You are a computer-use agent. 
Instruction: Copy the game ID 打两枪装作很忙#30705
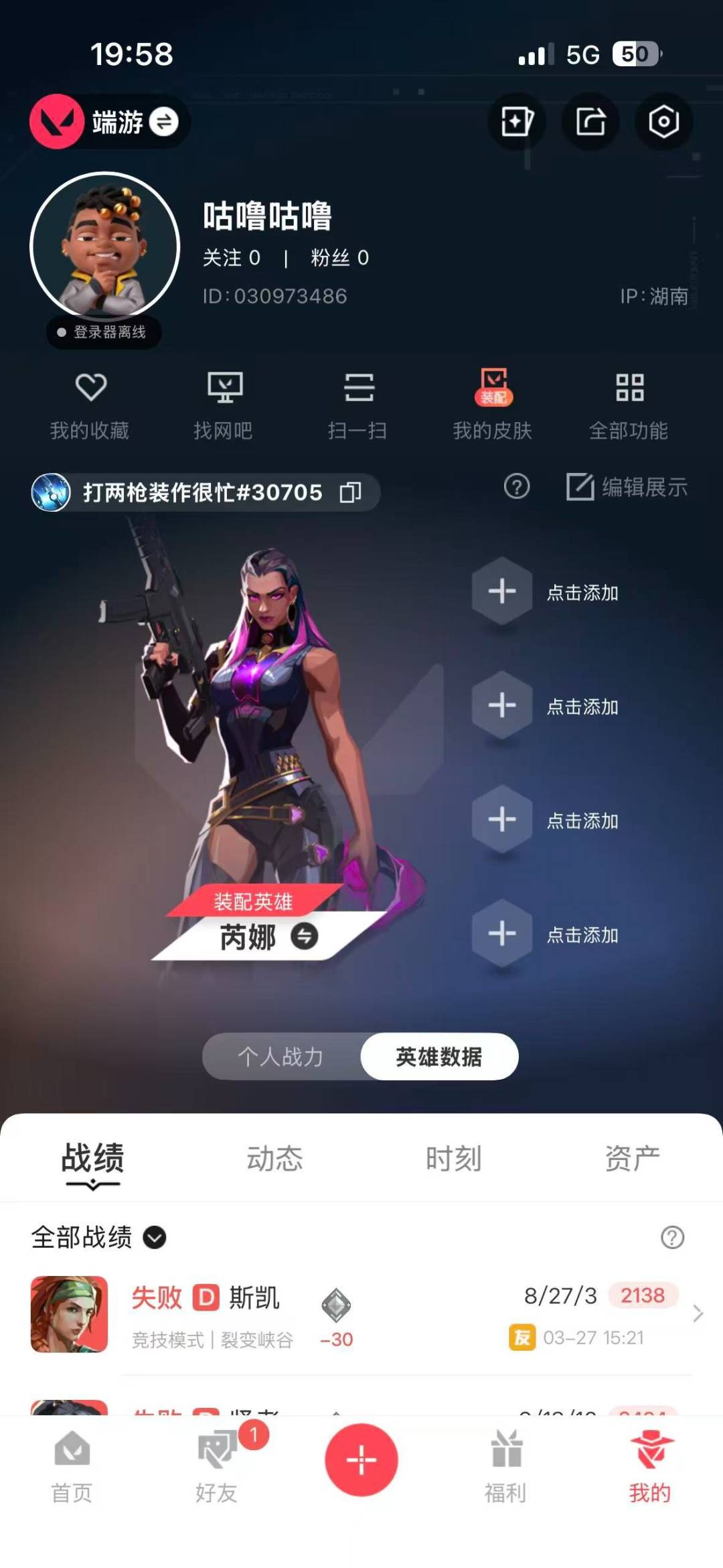click(x=351, y=492)
